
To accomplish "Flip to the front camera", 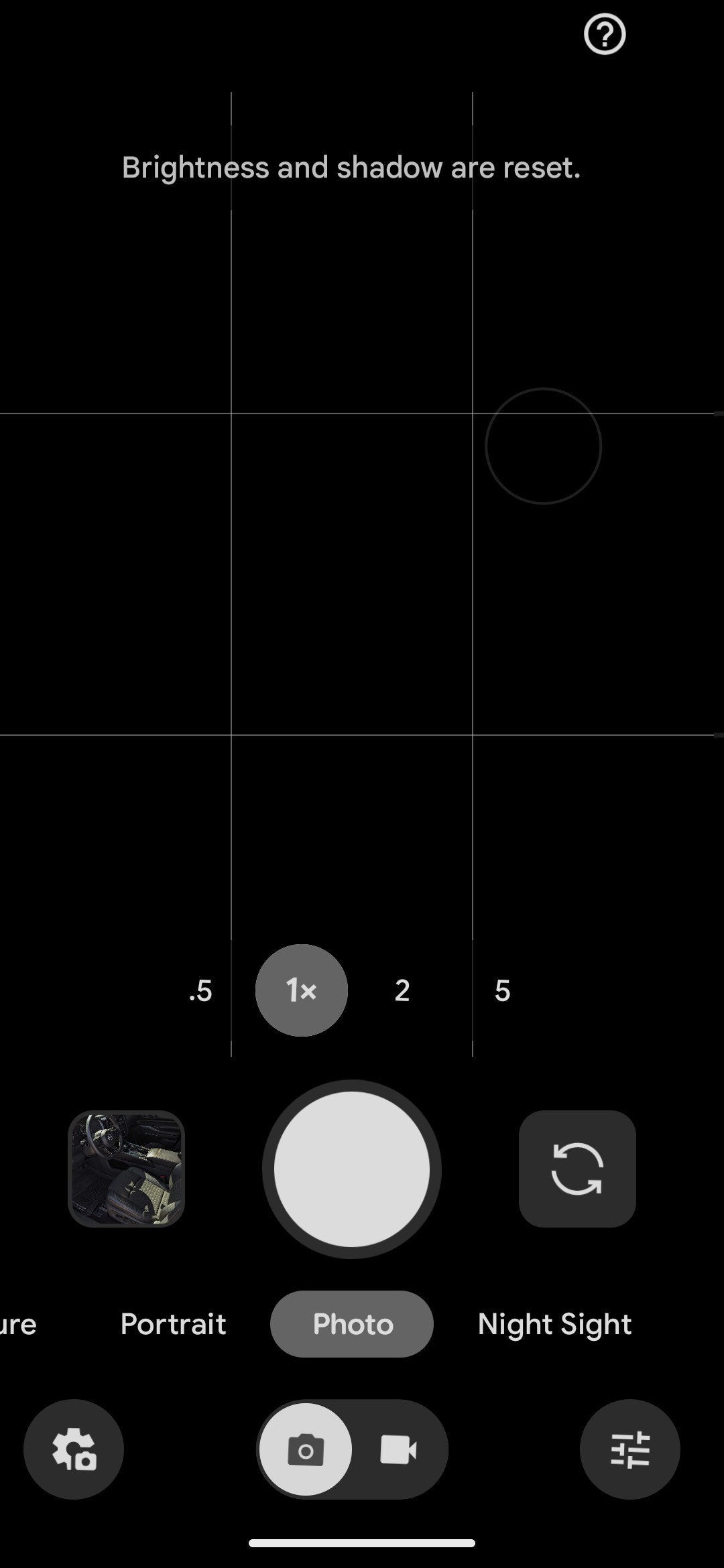I will click(x=577, y=1169).
